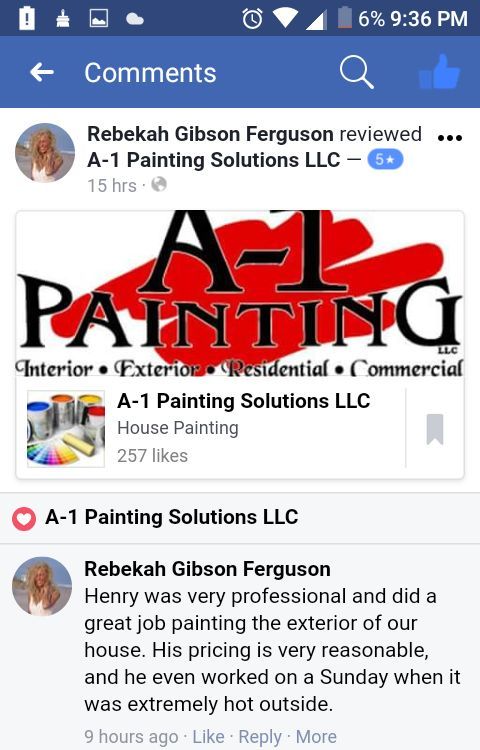Open search in the Comments bar
The height and width of the screenshot is (750, 480).
pyautogui.click(x=356, y=73)
